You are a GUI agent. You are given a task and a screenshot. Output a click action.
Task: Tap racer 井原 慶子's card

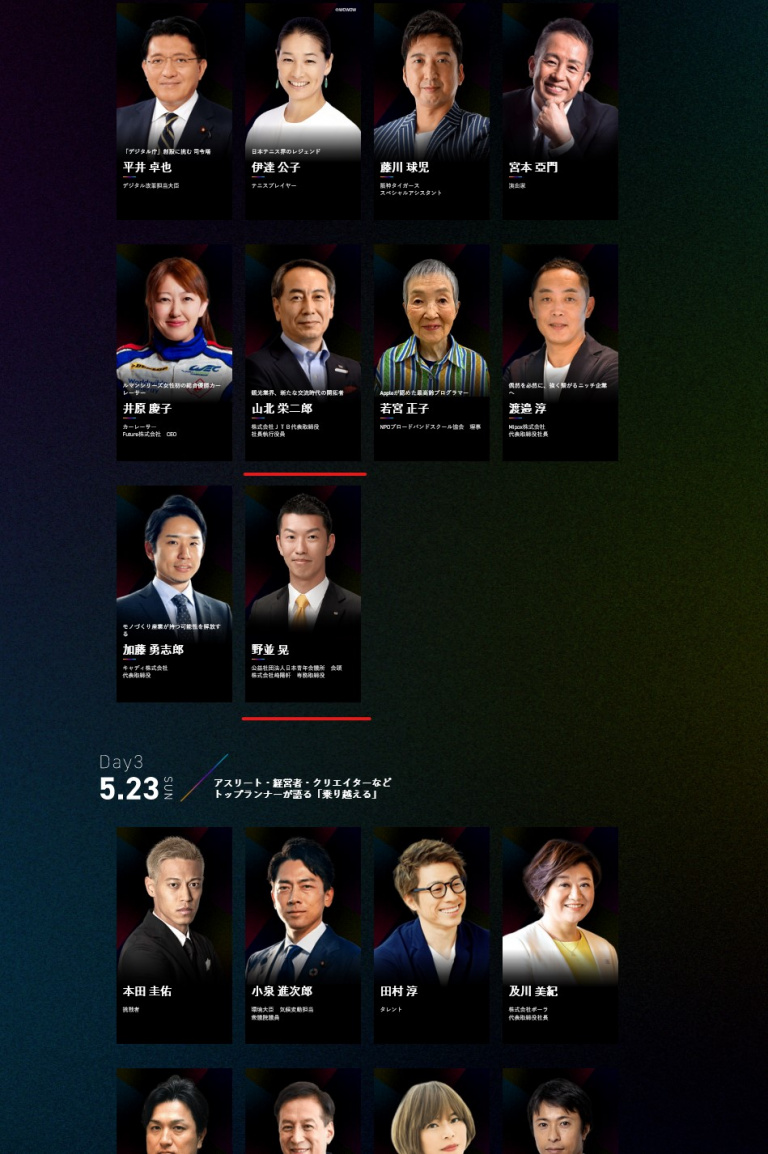click(174, 352)
